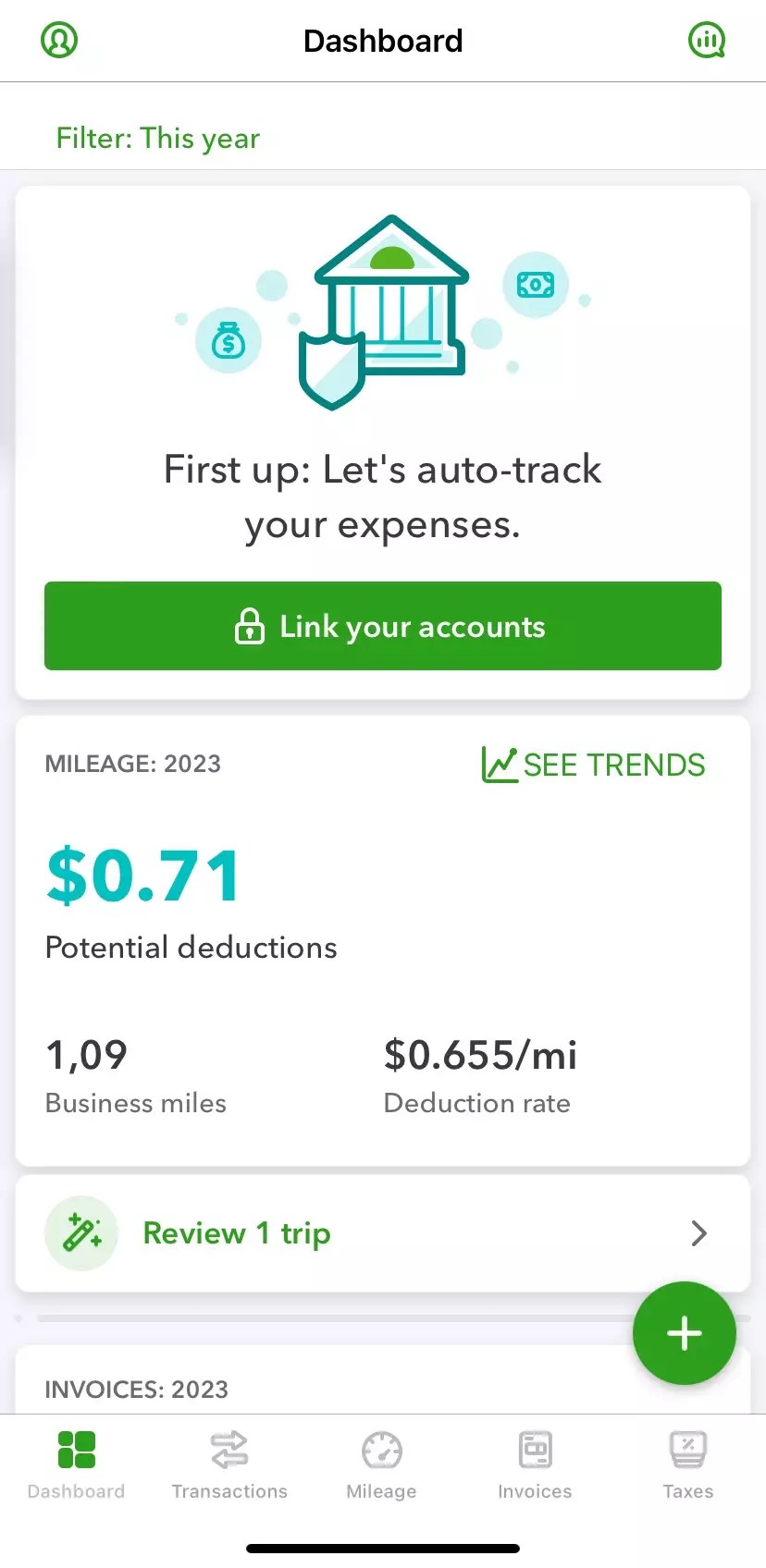Click the $0.71 potential deductions amount

click(142, 872)
